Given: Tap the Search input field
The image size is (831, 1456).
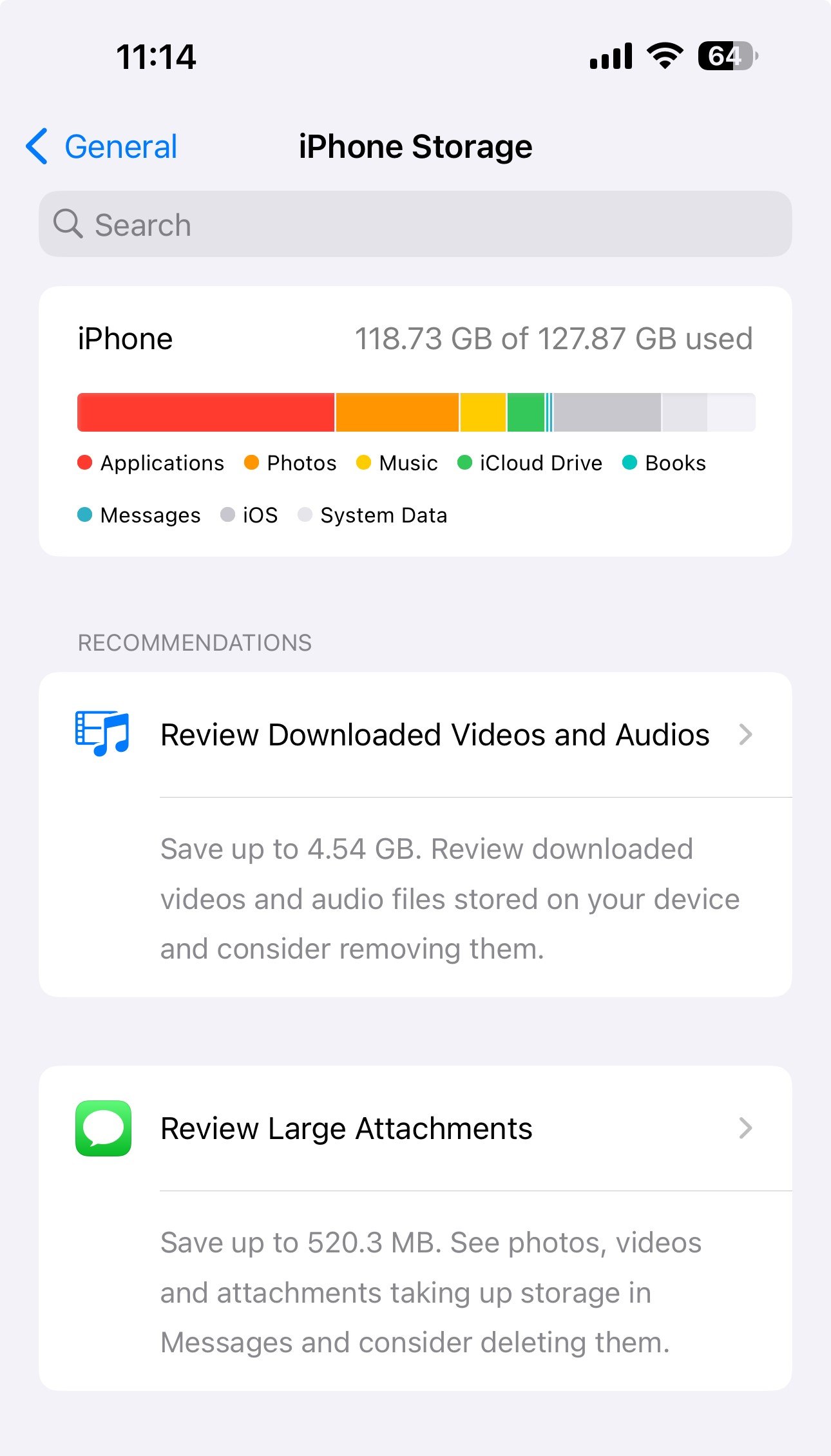Looking at the screenshot, I should pos(415,224).
